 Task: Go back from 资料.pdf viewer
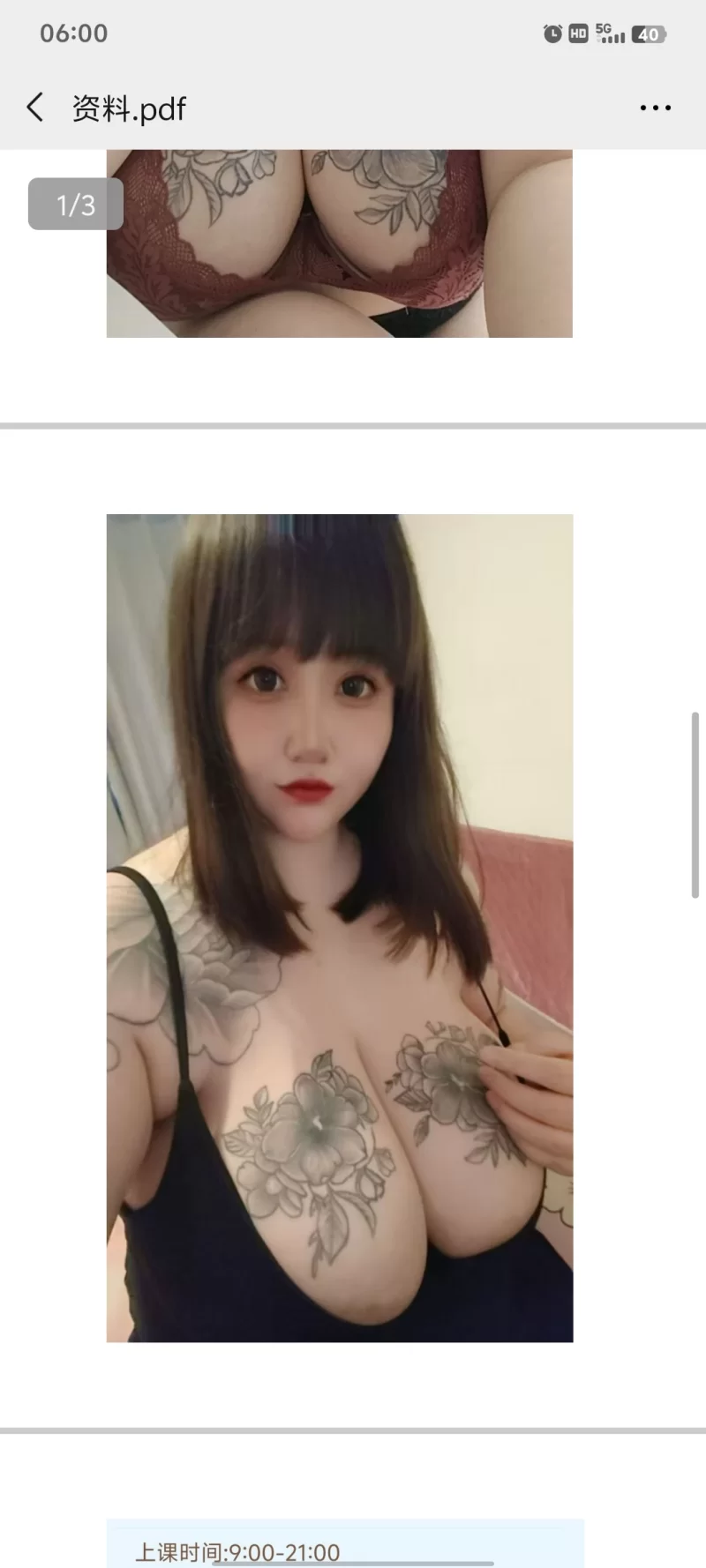tap(35, 108)
